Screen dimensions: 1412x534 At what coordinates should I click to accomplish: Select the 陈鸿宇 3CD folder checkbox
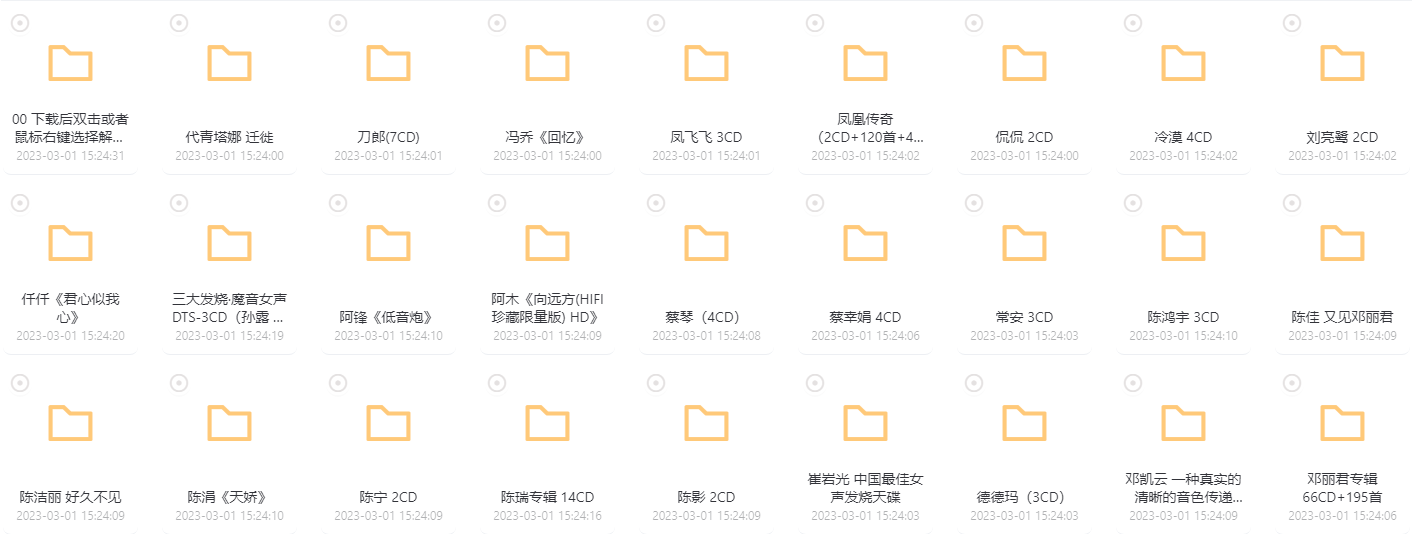pyautogui.click(x=1133, y=203)
